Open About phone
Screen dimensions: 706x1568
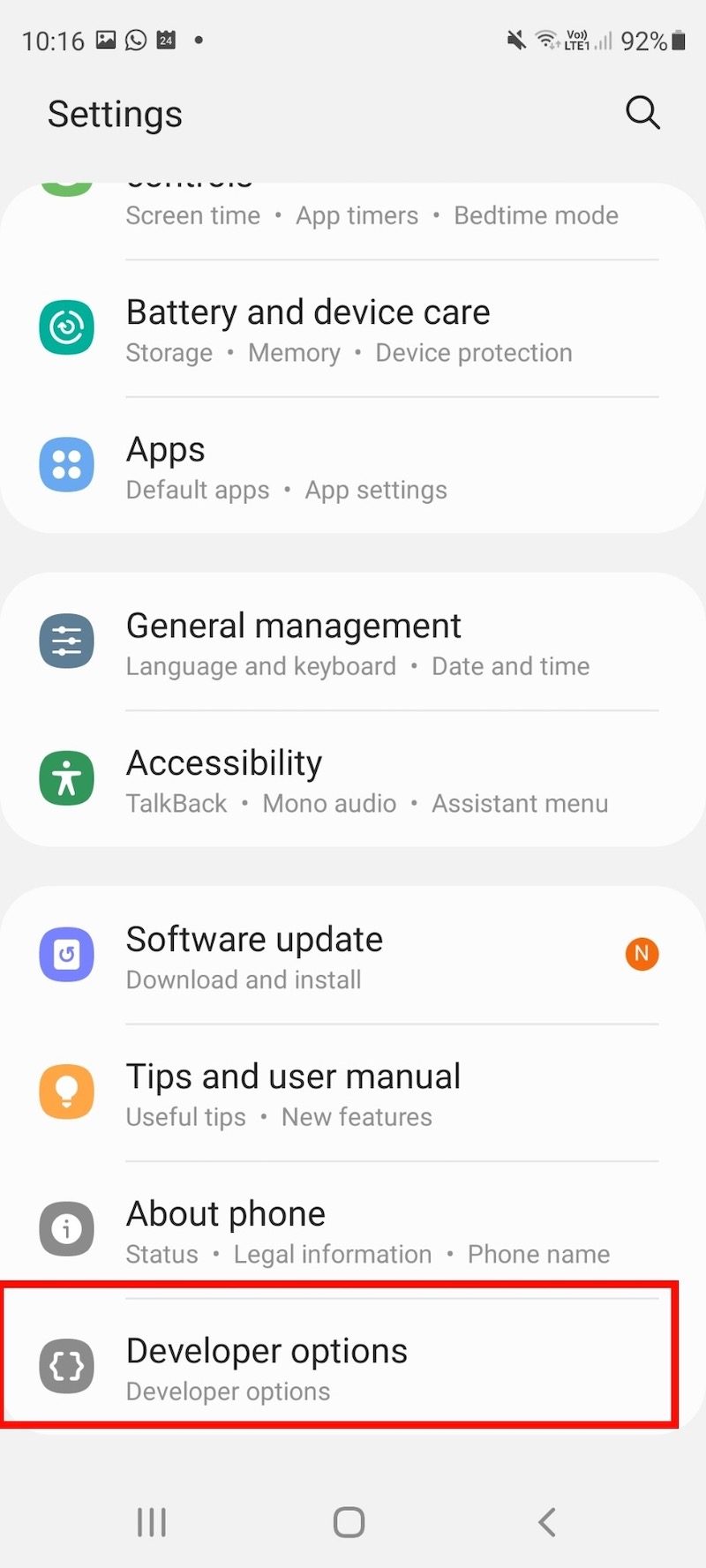point(353,1231)
